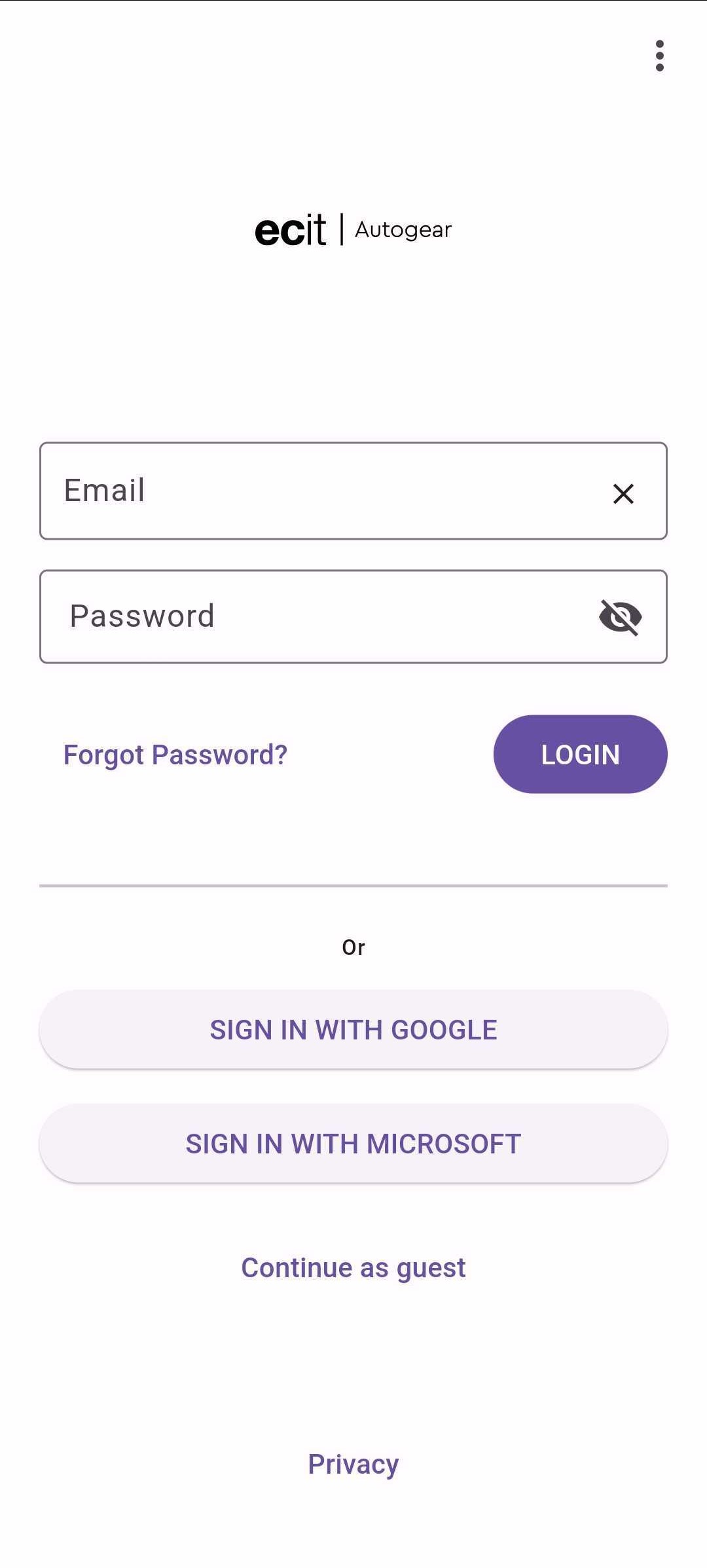Toggle password visibility with the eye icon
707x1568 pixels.
(620, 617)
